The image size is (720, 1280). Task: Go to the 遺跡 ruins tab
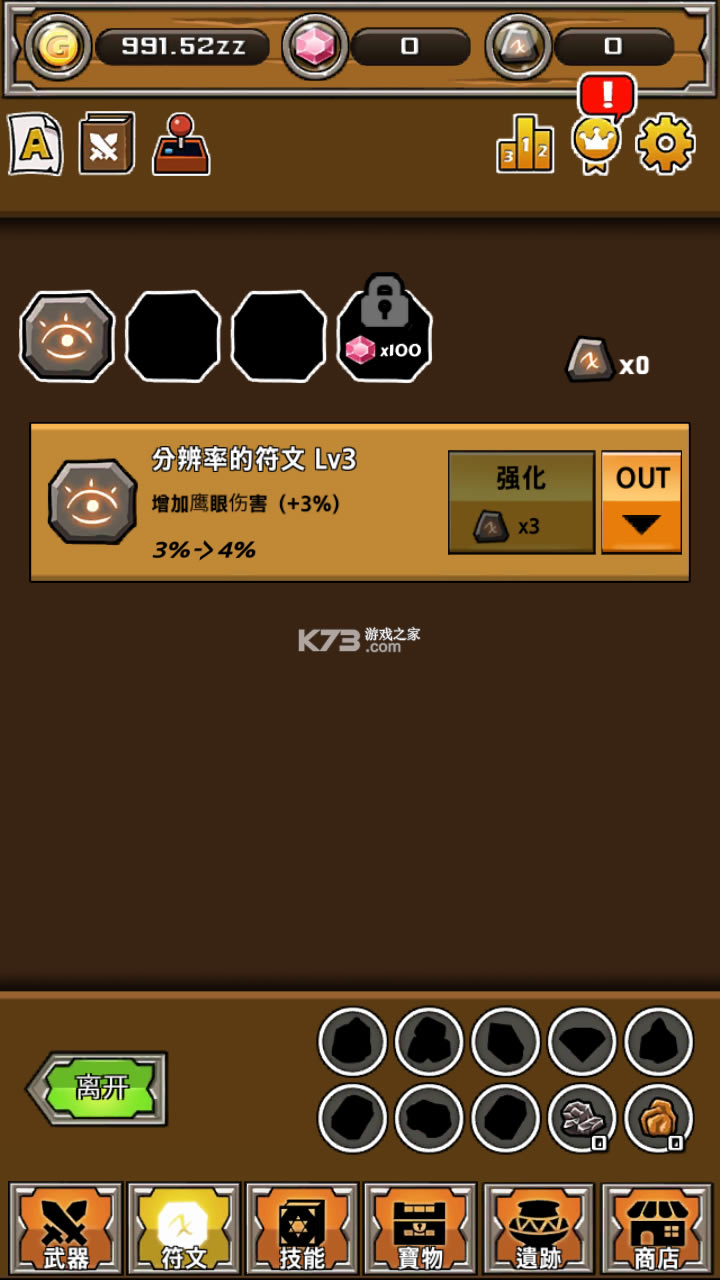point(538,1228)
